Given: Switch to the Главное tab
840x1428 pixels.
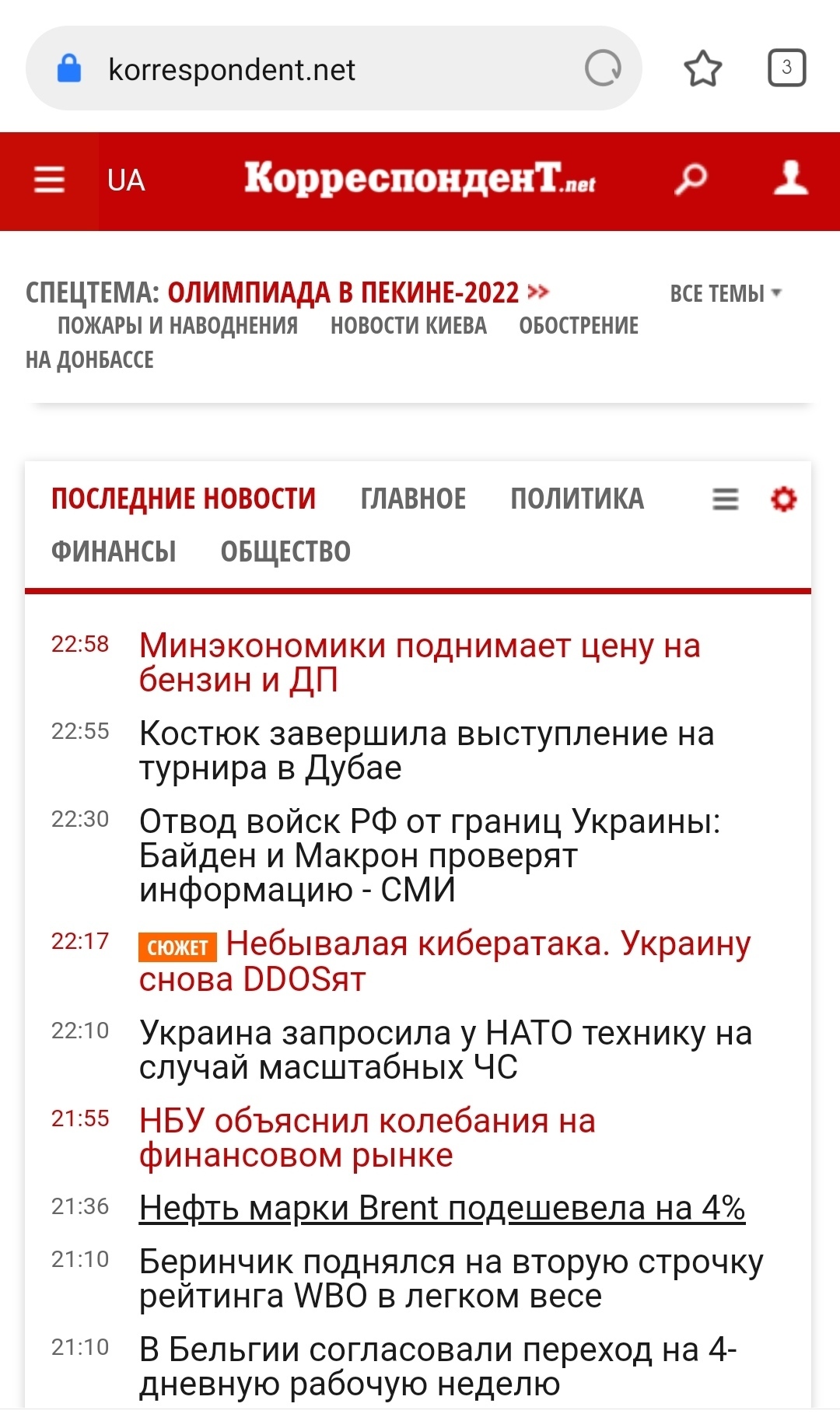Looking at the screenshot, I should 413,499.
